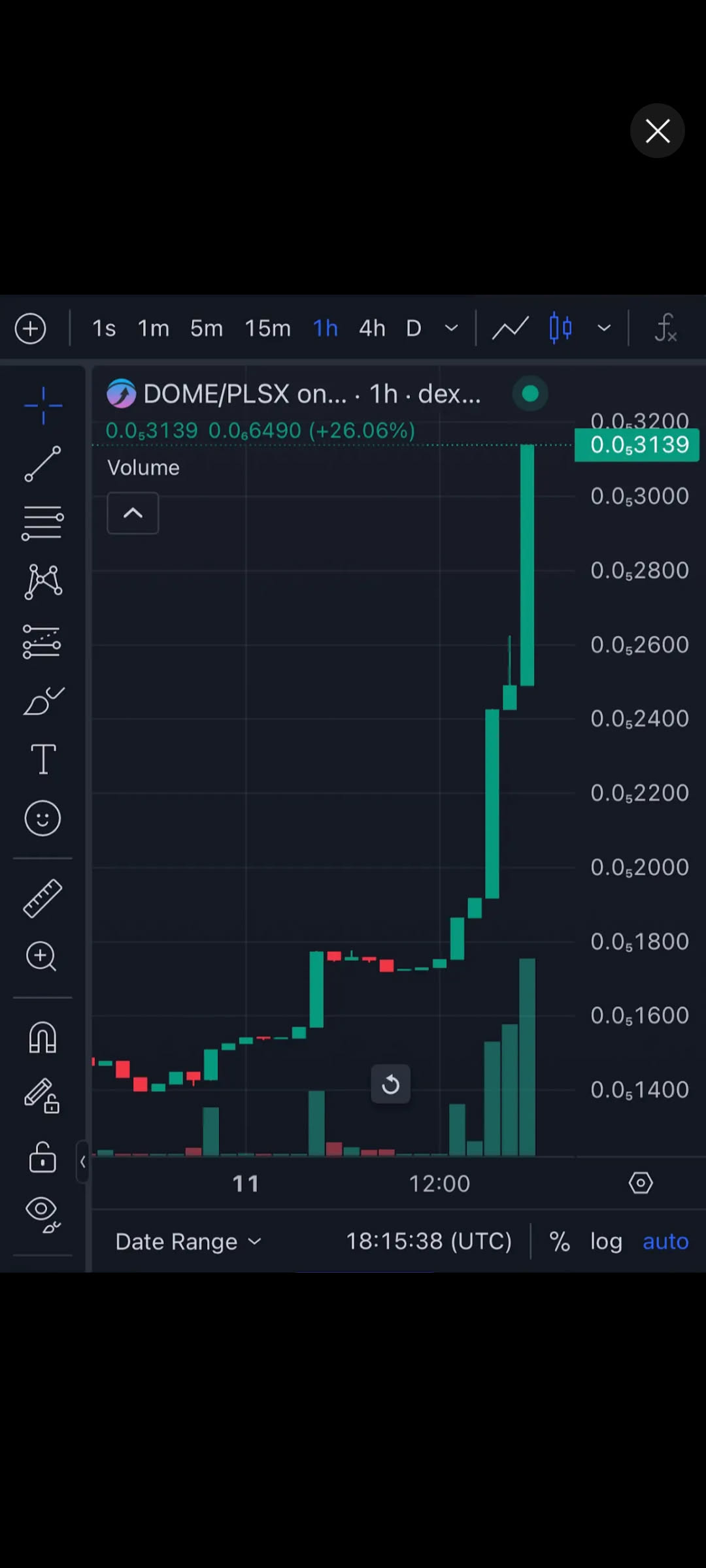This screenshot has width=706, height=1568.
Task: Switch to the line chart style
Action: click(x=510, y=328)
